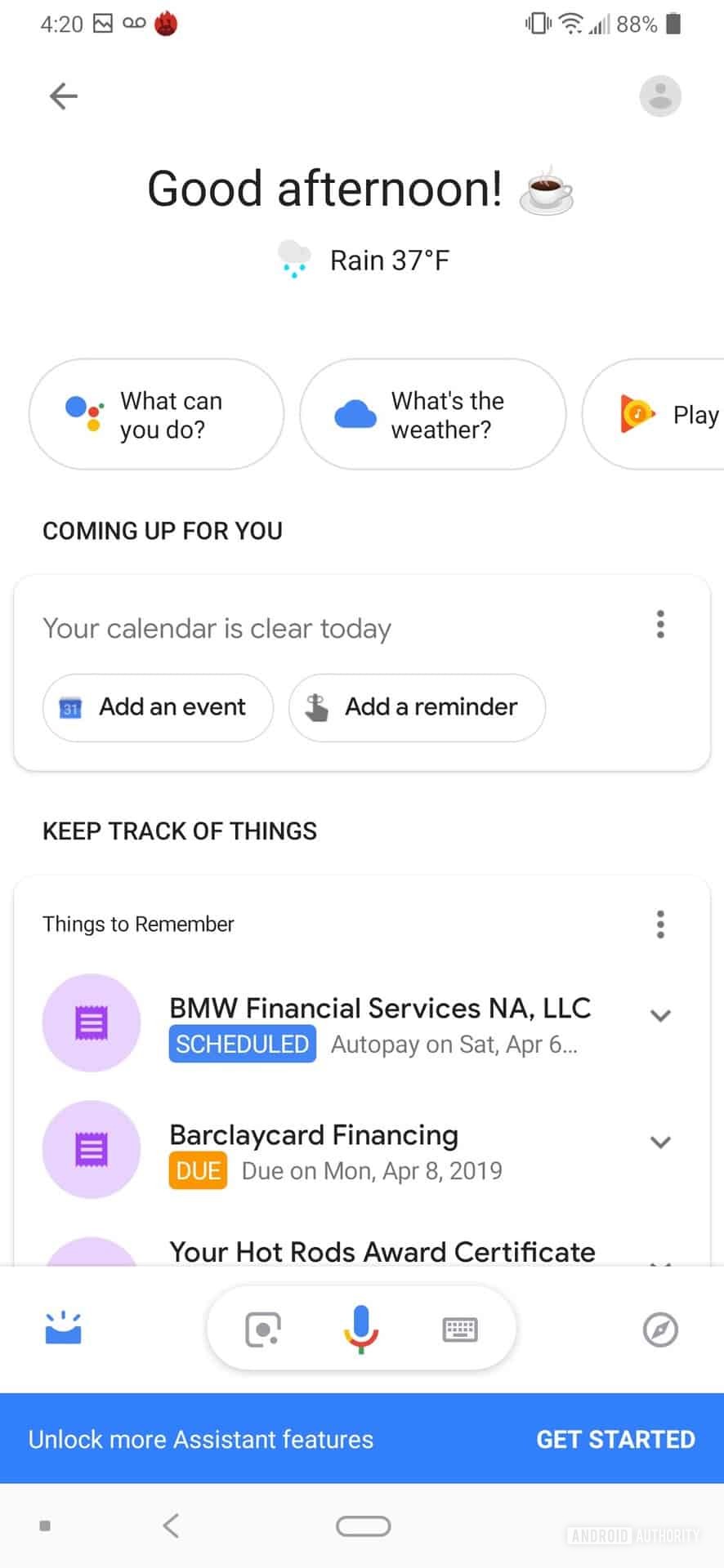Tap GET STARTED to unlock features
724x1568 pixels.
point(615,1439)
